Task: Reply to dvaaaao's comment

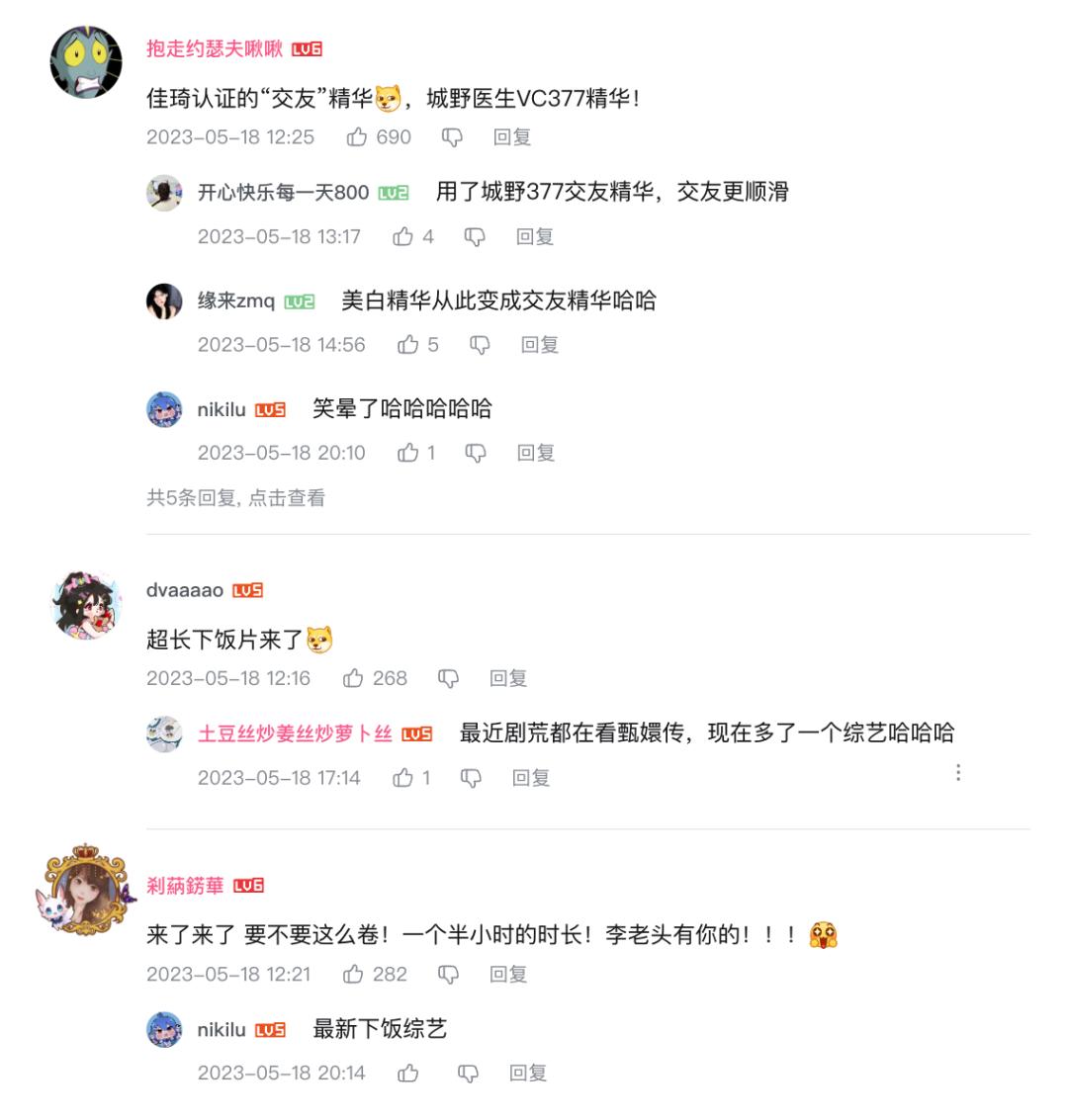Action: 508,679
